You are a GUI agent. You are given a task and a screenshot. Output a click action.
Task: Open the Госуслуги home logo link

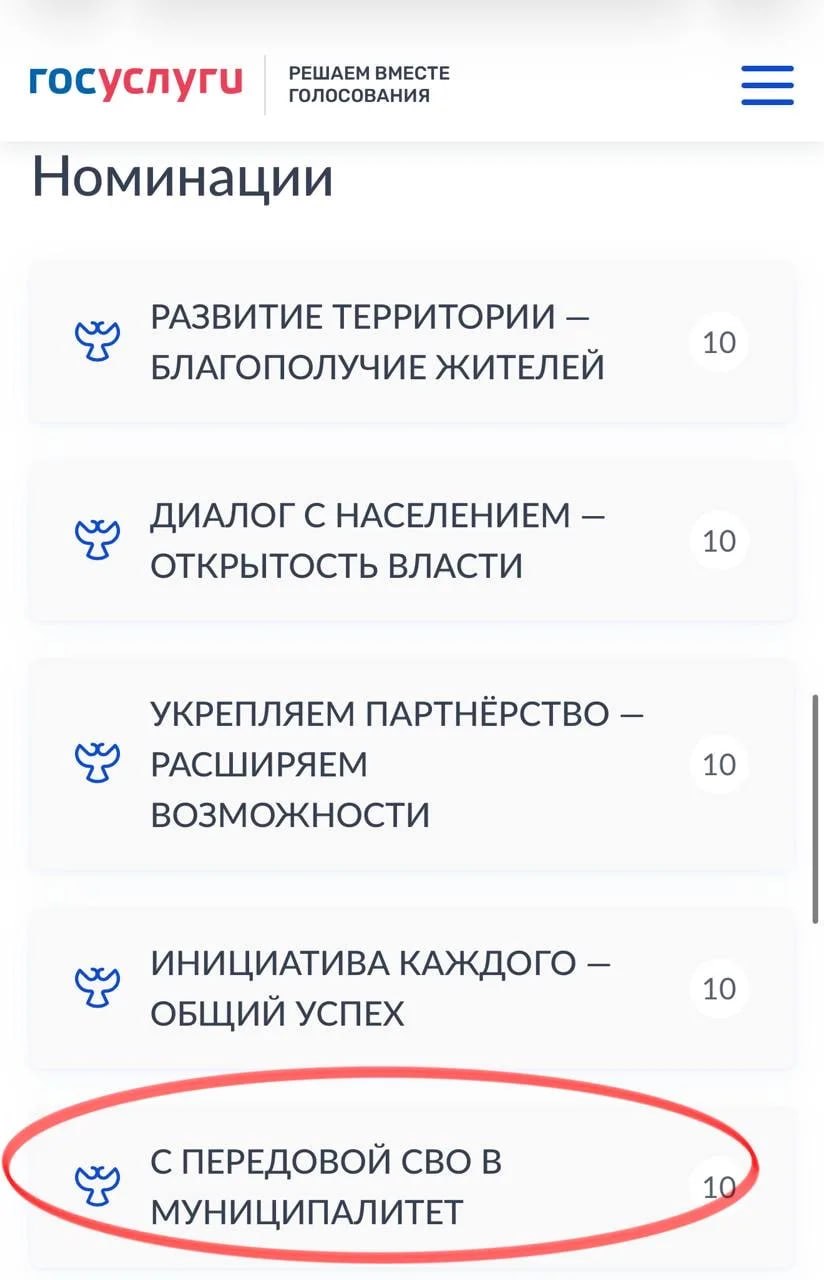pyautogui.click(x=136, y=82)
